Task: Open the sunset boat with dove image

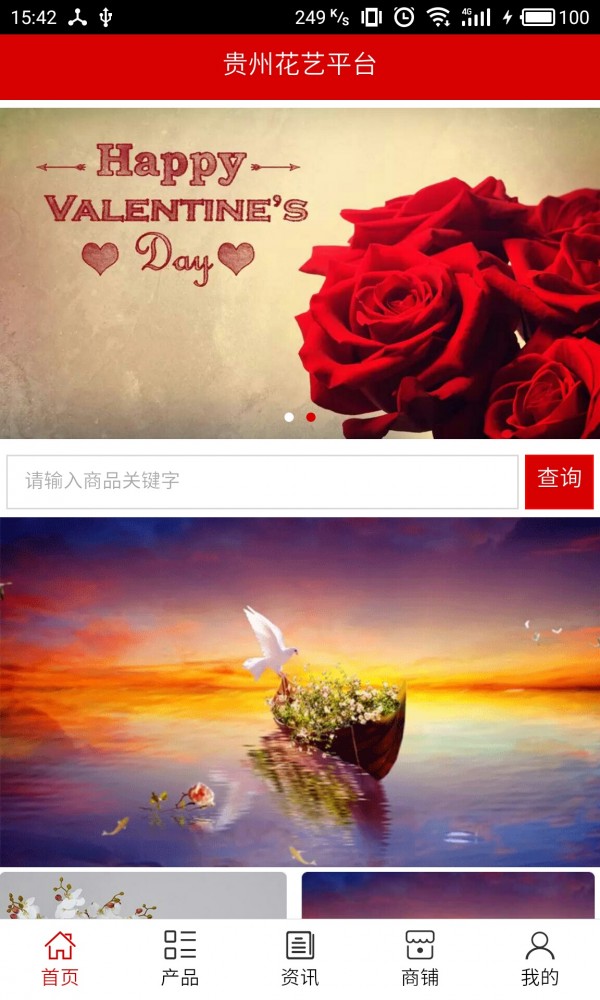Action: coord(300,690)
